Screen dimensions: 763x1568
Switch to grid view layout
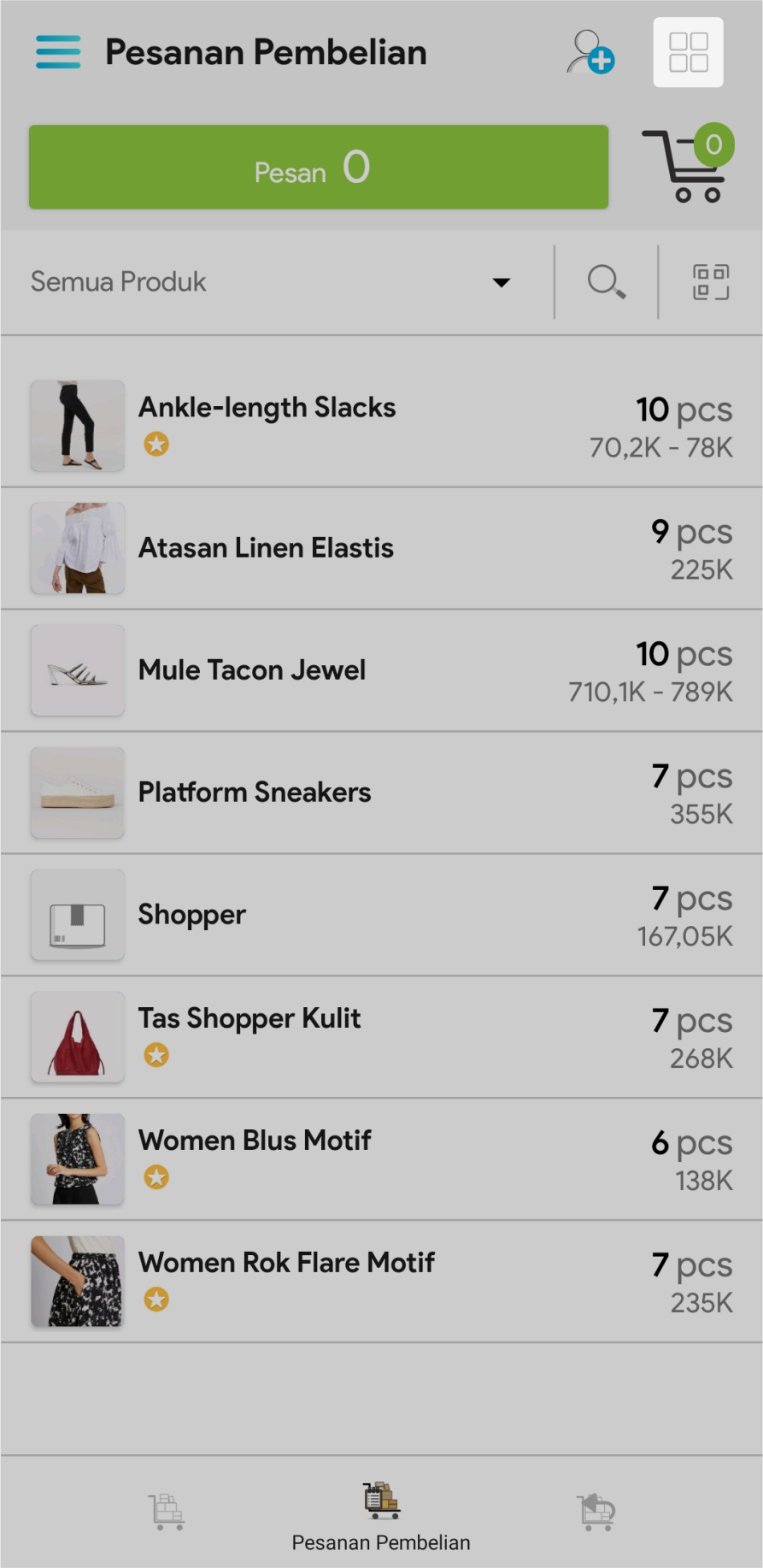688,52
